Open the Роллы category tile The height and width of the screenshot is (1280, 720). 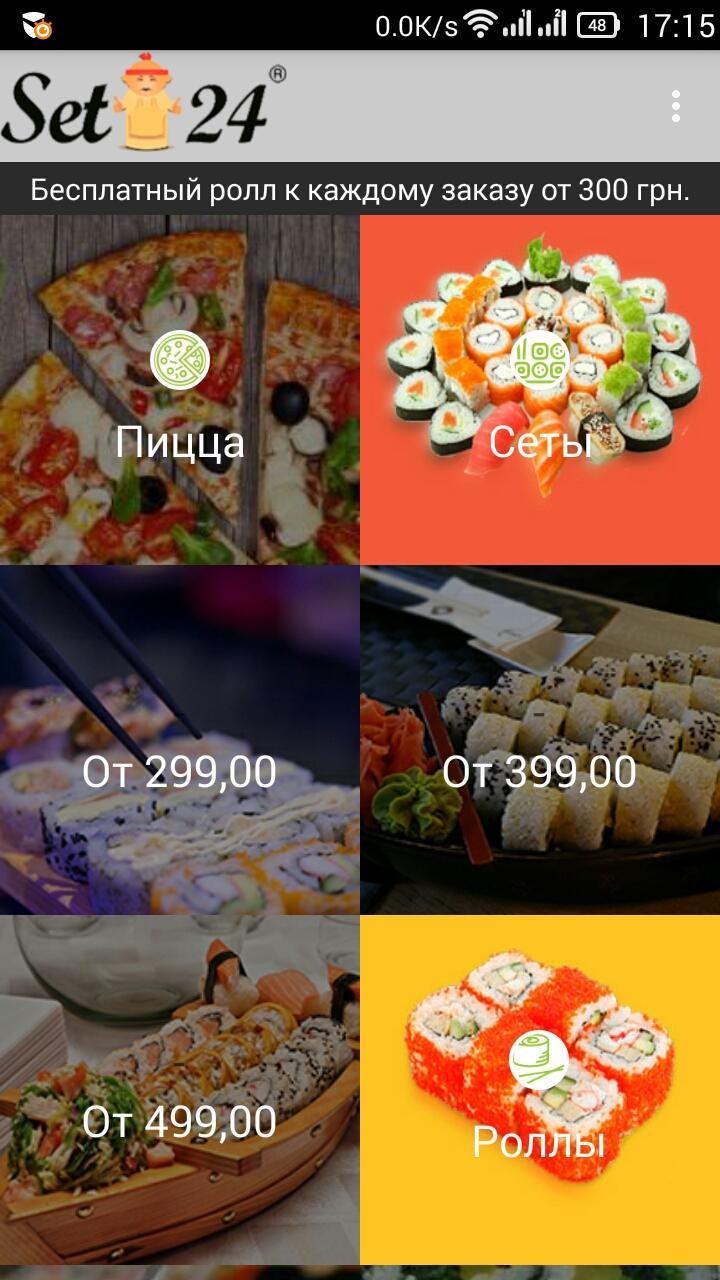coord(540,1090)
